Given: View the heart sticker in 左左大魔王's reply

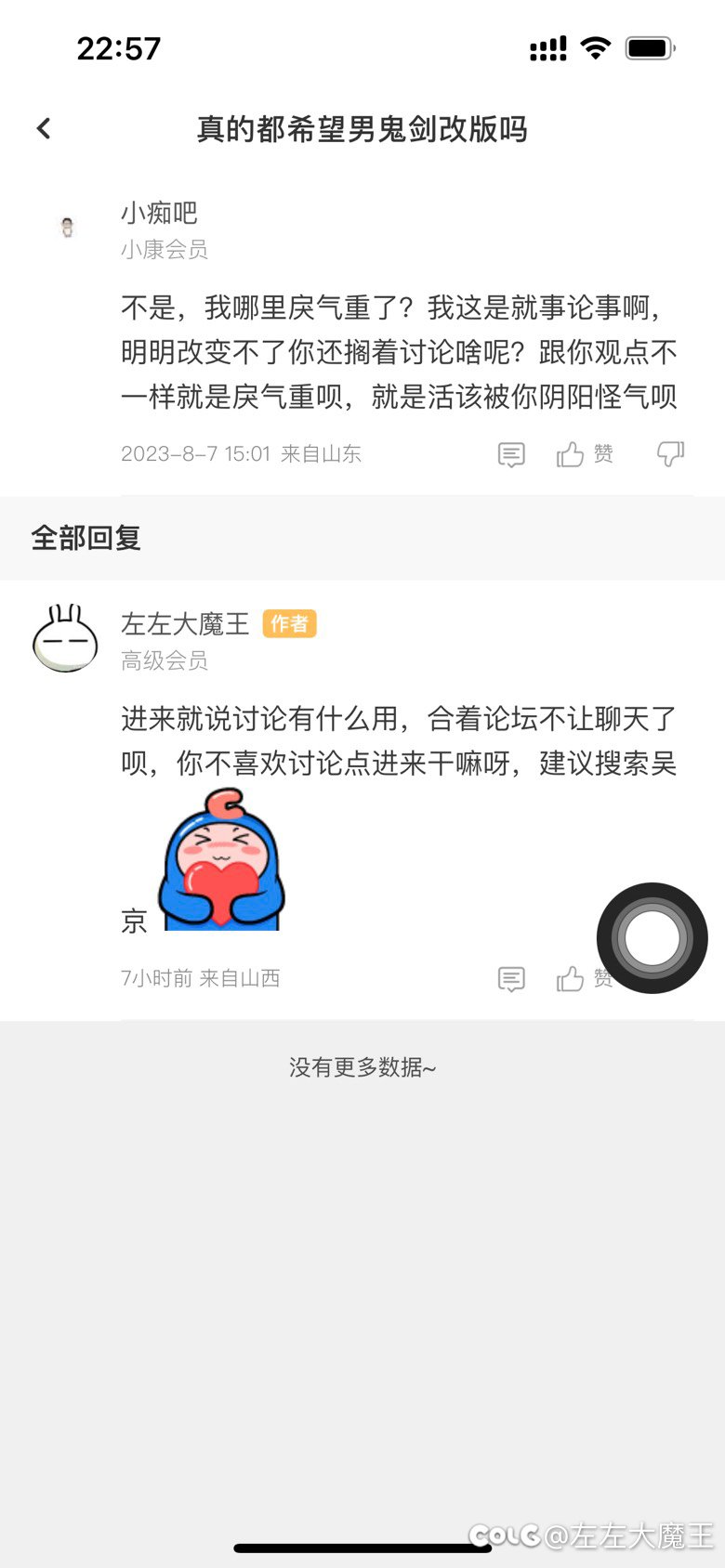Looking at the screenshot, I should point(222,859).
